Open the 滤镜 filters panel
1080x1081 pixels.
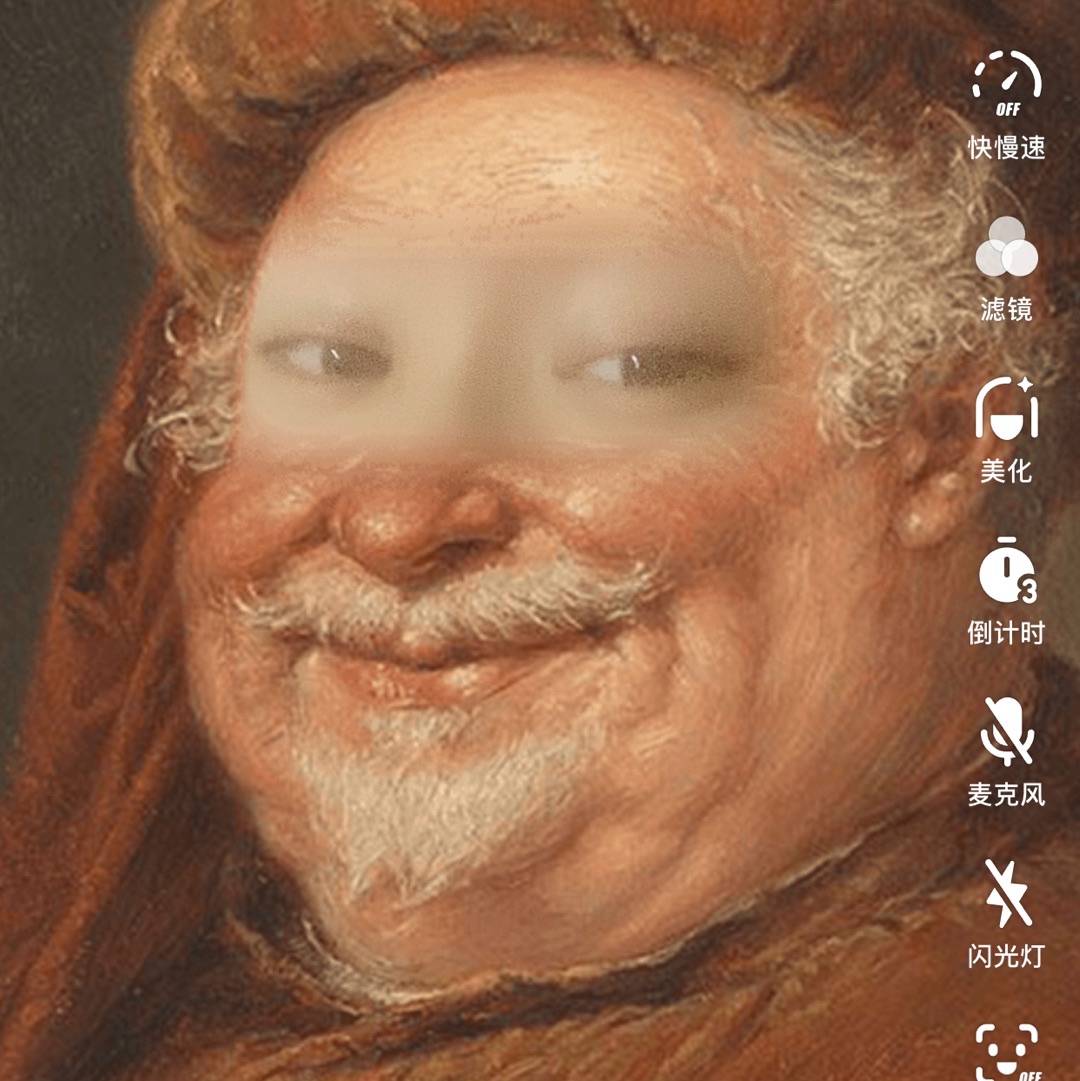click(x=1007, y=248)
